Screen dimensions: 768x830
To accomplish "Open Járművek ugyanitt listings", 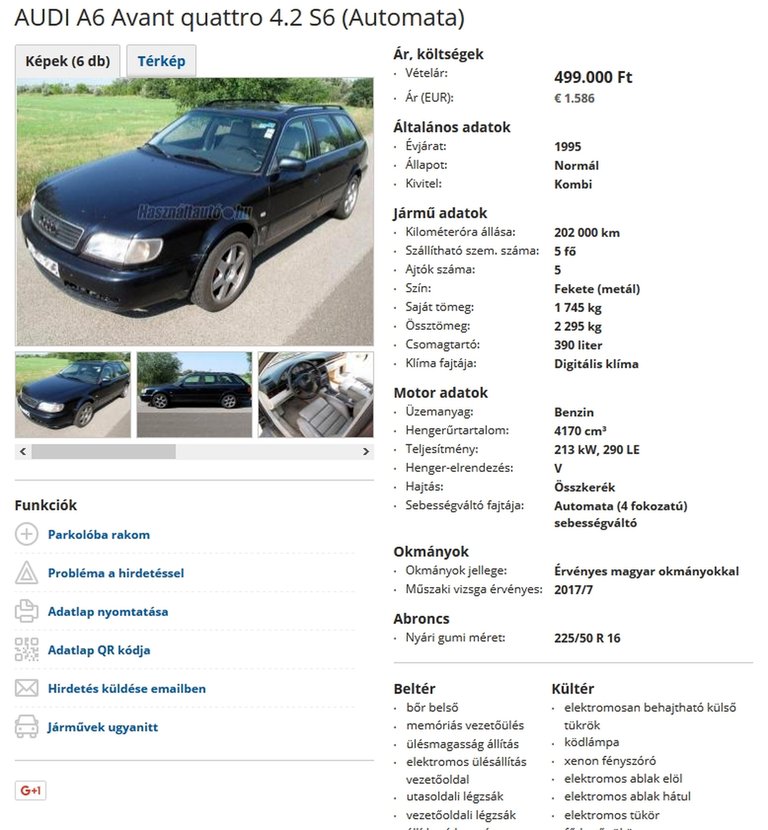I will [102, 727].
